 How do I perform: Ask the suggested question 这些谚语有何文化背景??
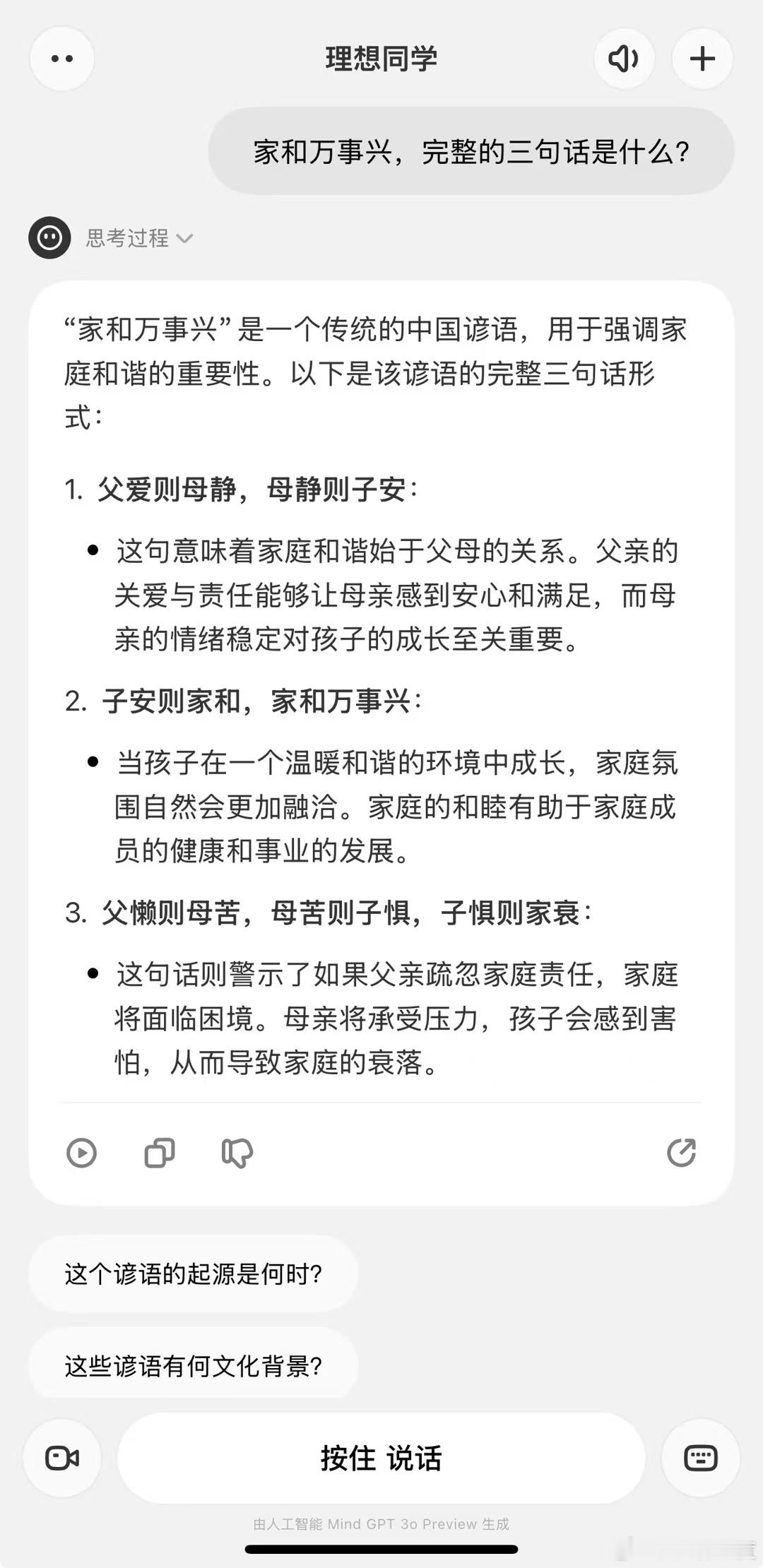pyautogui.click(x=193, y=1364)
